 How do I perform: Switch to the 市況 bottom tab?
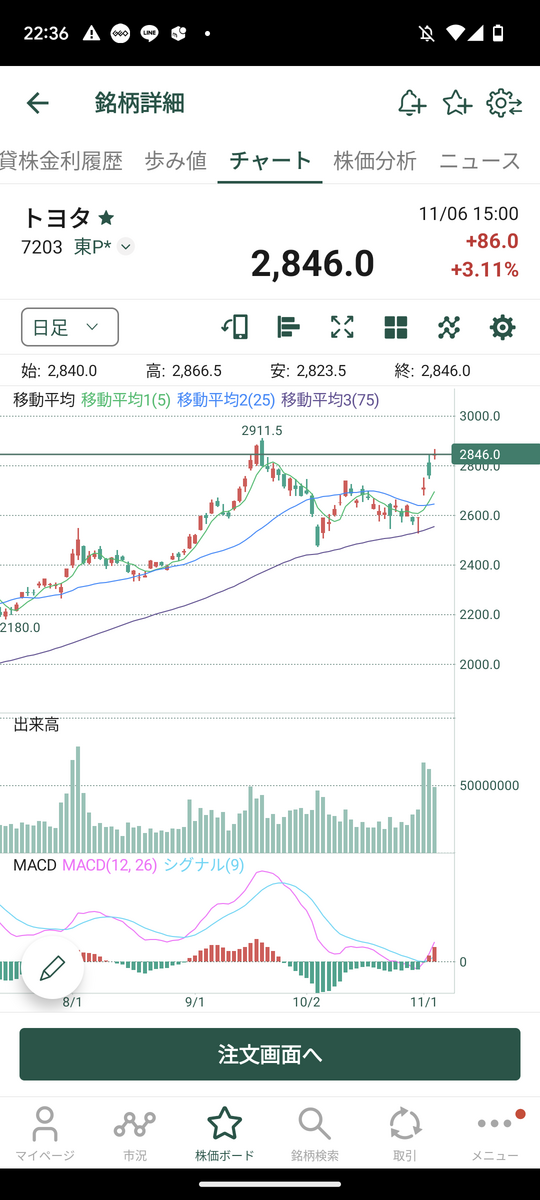[x=135, y=1133]
